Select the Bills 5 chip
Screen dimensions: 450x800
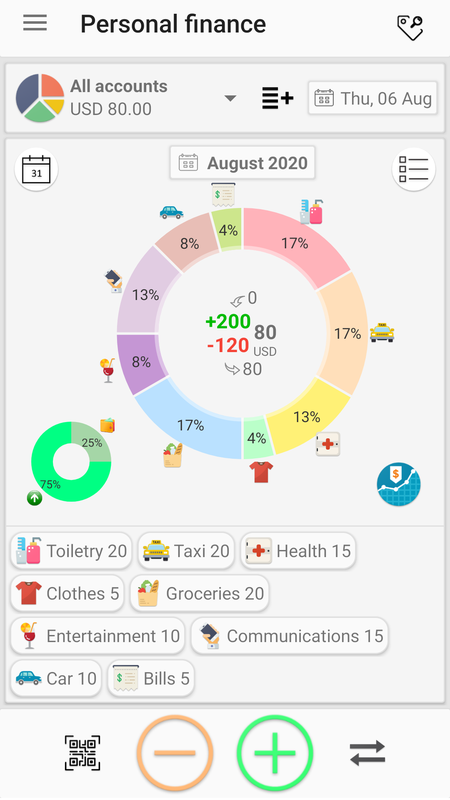tap(151, 679)
